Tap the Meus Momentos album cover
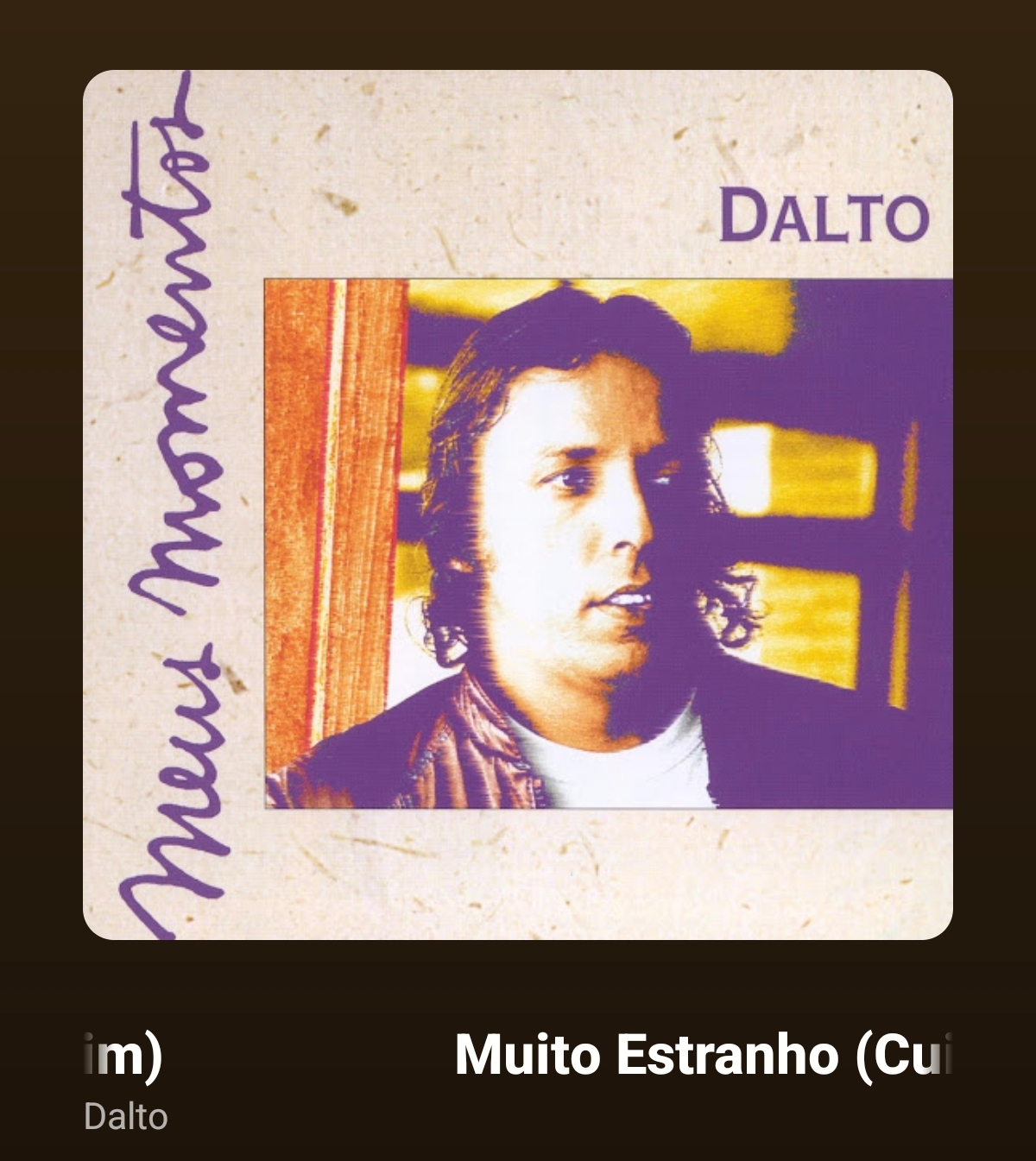This screenshot has height=1161, width=1036. pos(518,505)
